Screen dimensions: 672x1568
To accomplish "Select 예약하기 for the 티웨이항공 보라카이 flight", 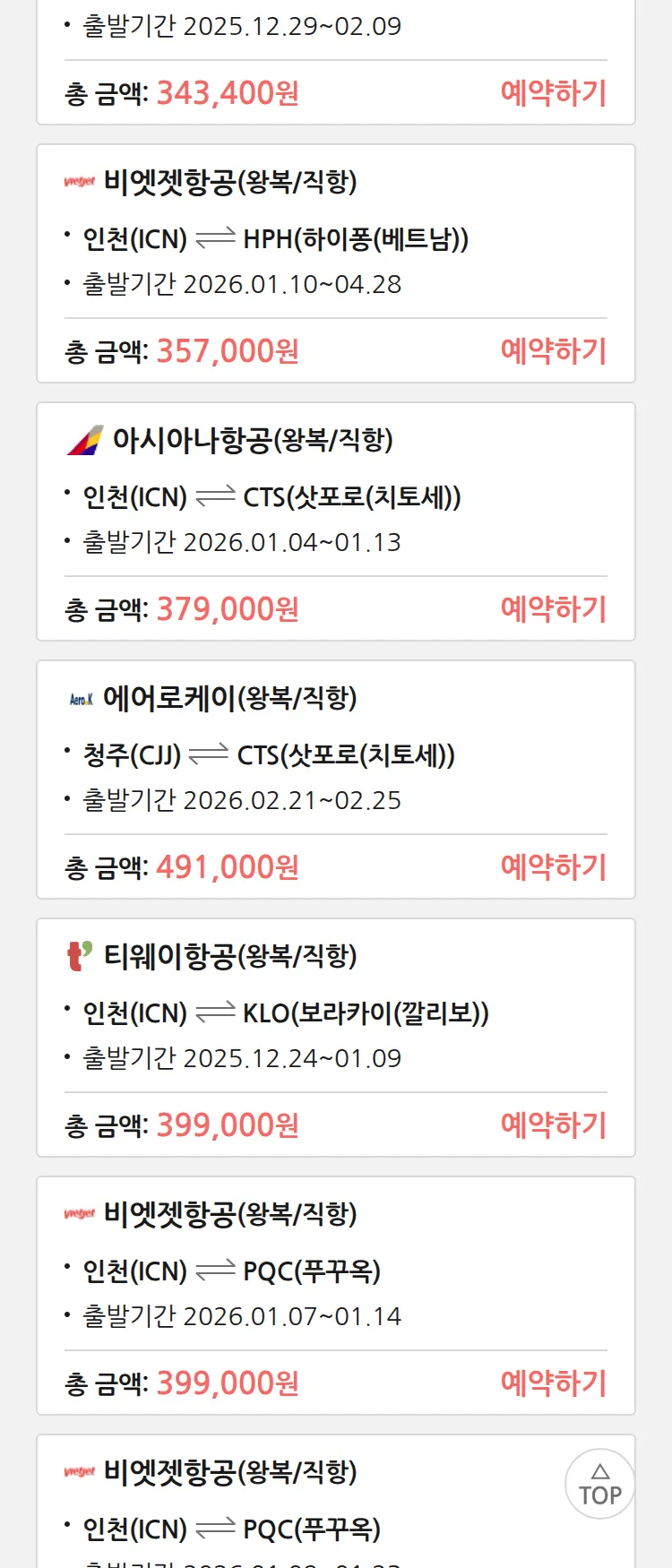I will [x=553, y=1125].
